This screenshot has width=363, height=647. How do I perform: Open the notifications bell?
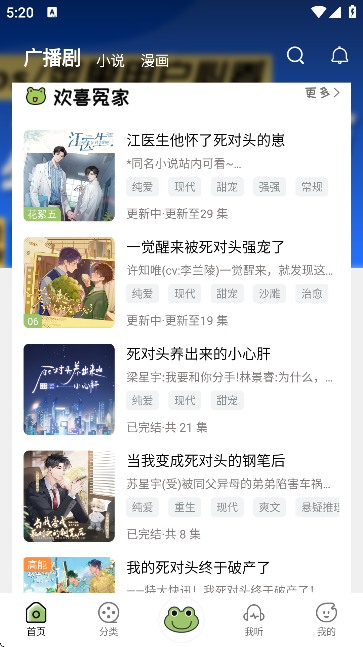(x=339, y=55)
